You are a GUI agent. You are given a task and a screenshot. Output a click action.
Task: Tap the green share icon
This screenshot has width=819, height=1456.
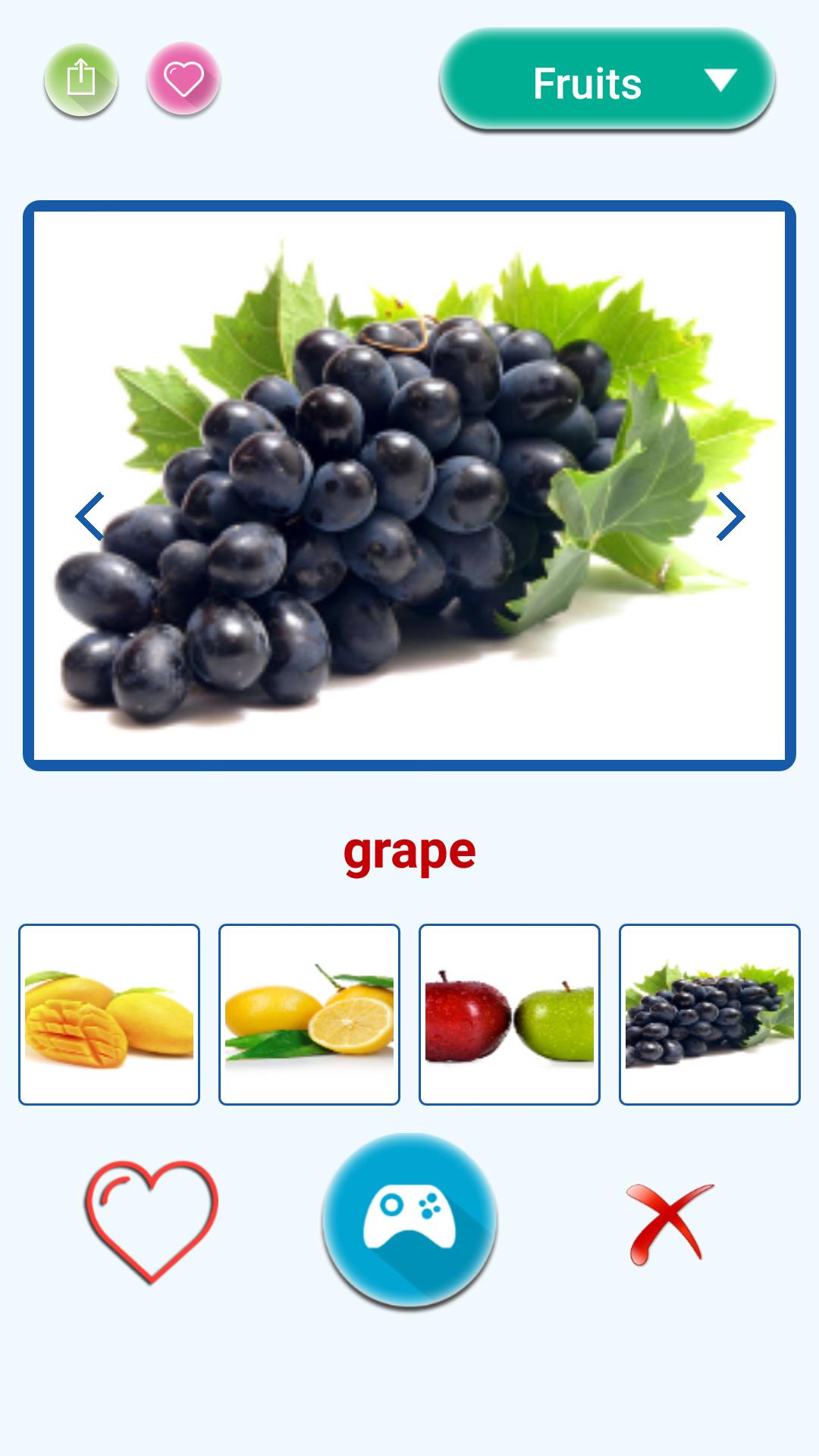81,79
